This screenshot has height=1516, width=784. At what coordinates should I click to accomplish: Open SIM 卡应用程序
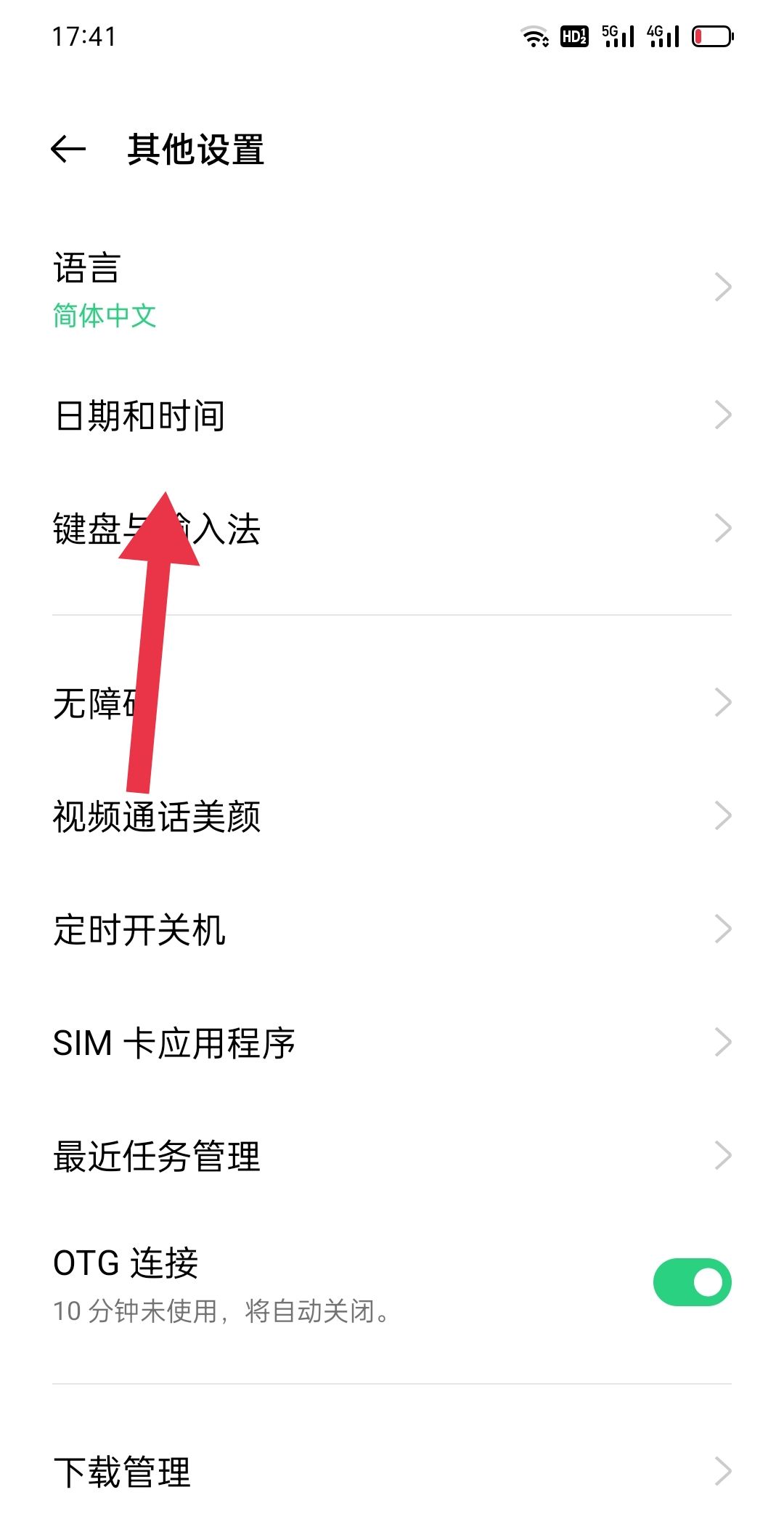click(x=392, y=1043)
